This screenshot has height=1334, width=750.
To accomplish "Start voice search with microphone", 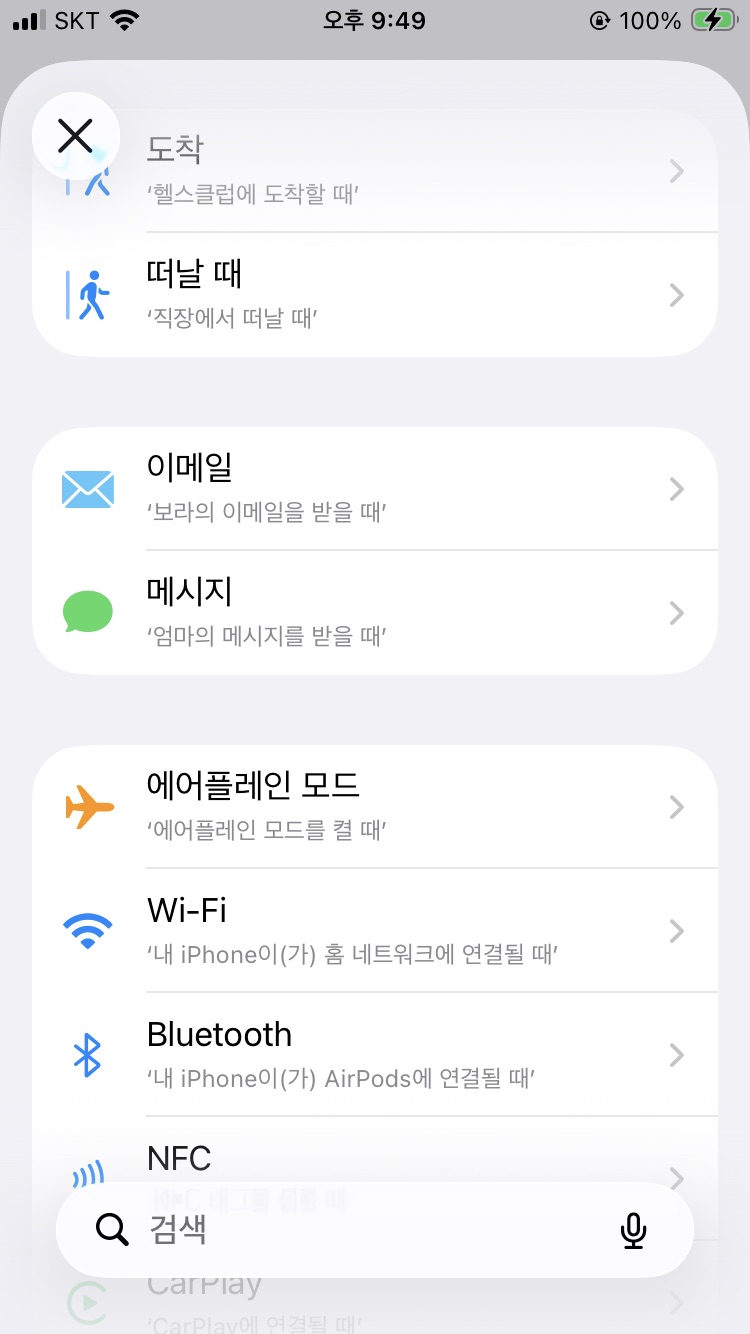I will pyautogui.click(x=633, y=1230).
